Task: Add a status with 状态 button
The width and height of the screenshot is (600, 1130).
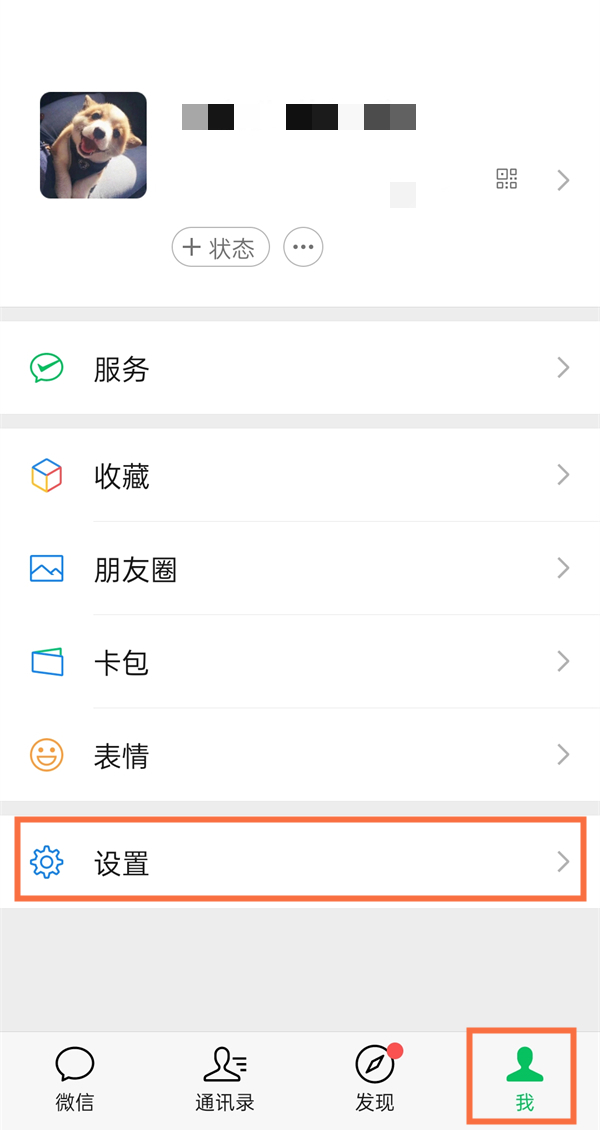Action: pos(221,247)
